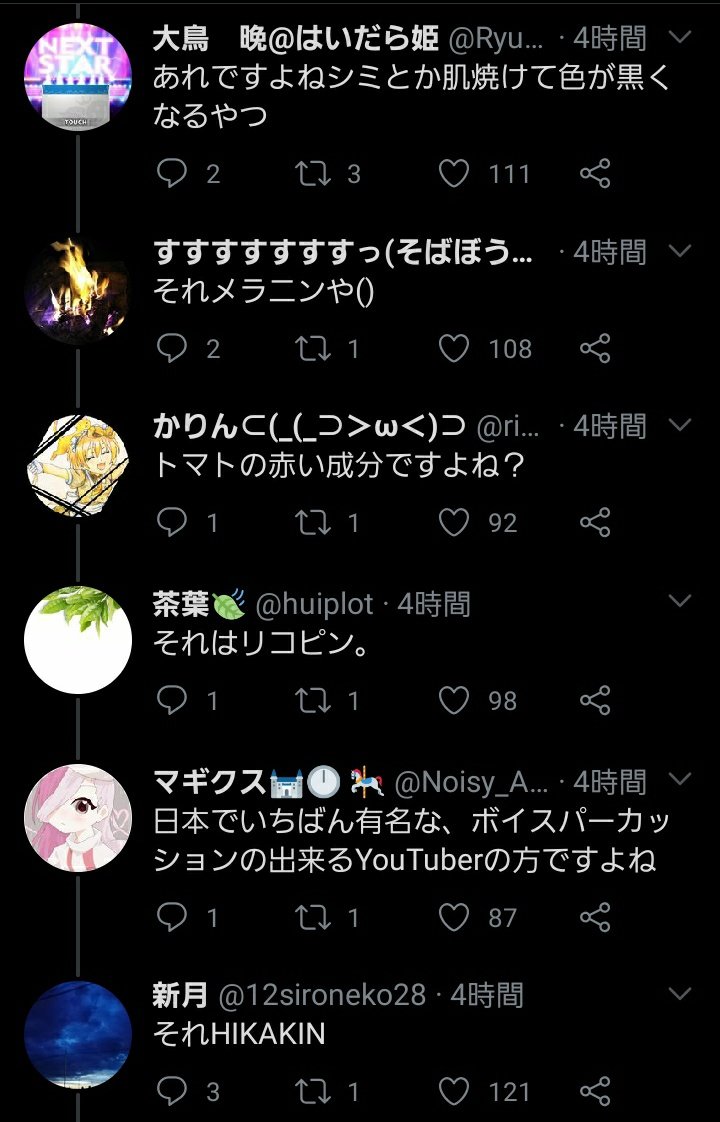
Task: Open the menu arrow on マギクス's tweet
Action: click(679, 778)
